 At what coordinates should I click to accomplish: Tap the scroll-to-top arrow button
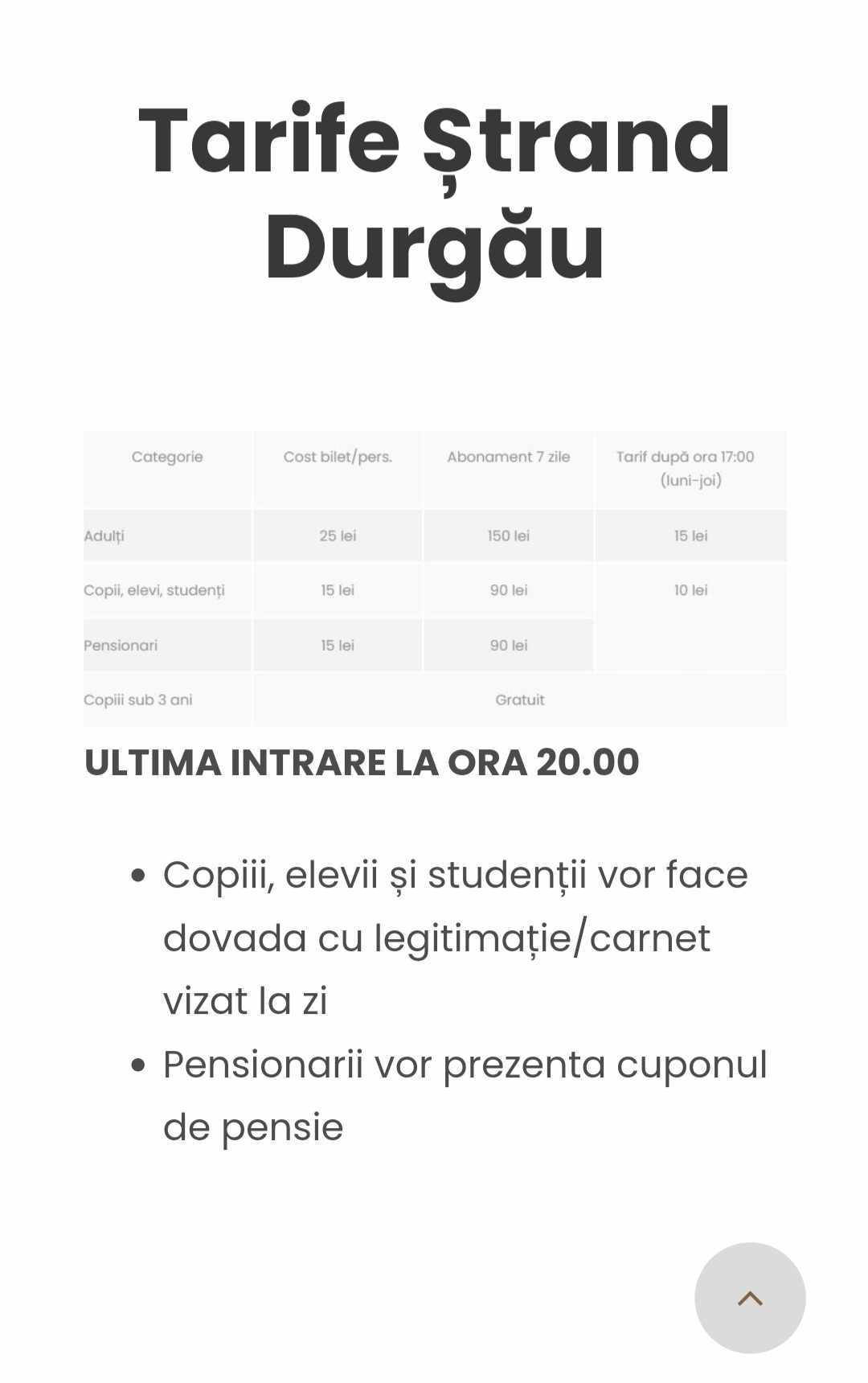point(749,1297)
